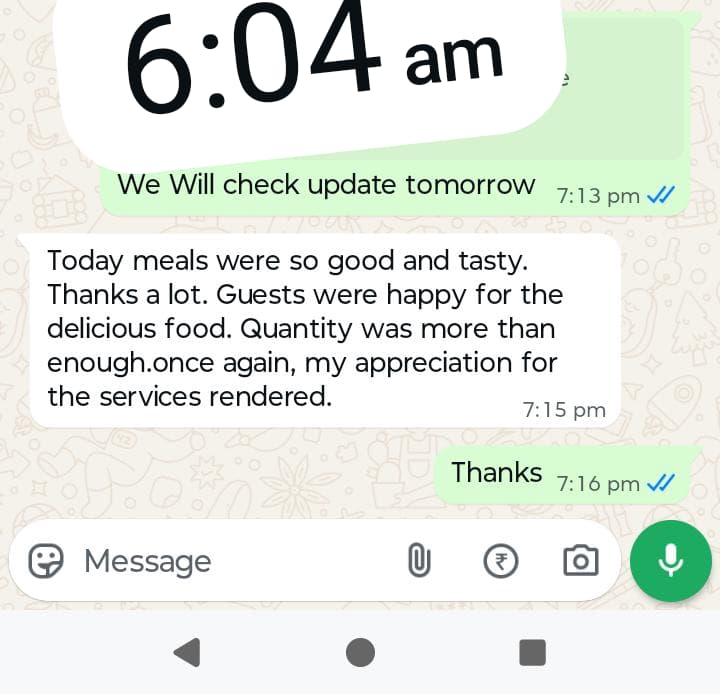Image resolution: width=720 pixels, height=694 pixels.
Task: Tap the Message text field
Action: click(230, 561)
